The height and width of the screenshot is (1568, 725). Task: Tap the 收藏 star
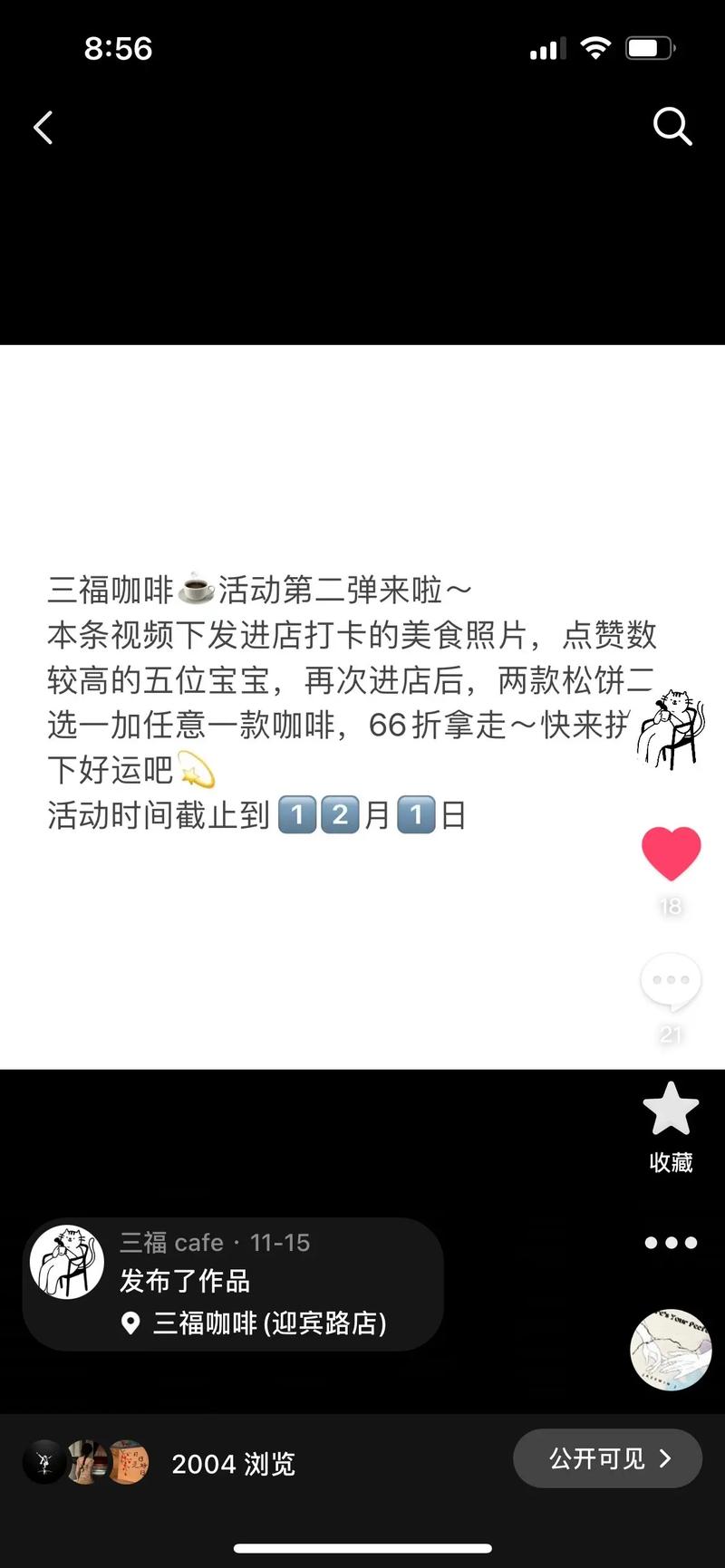click(x=671, y=1111)
